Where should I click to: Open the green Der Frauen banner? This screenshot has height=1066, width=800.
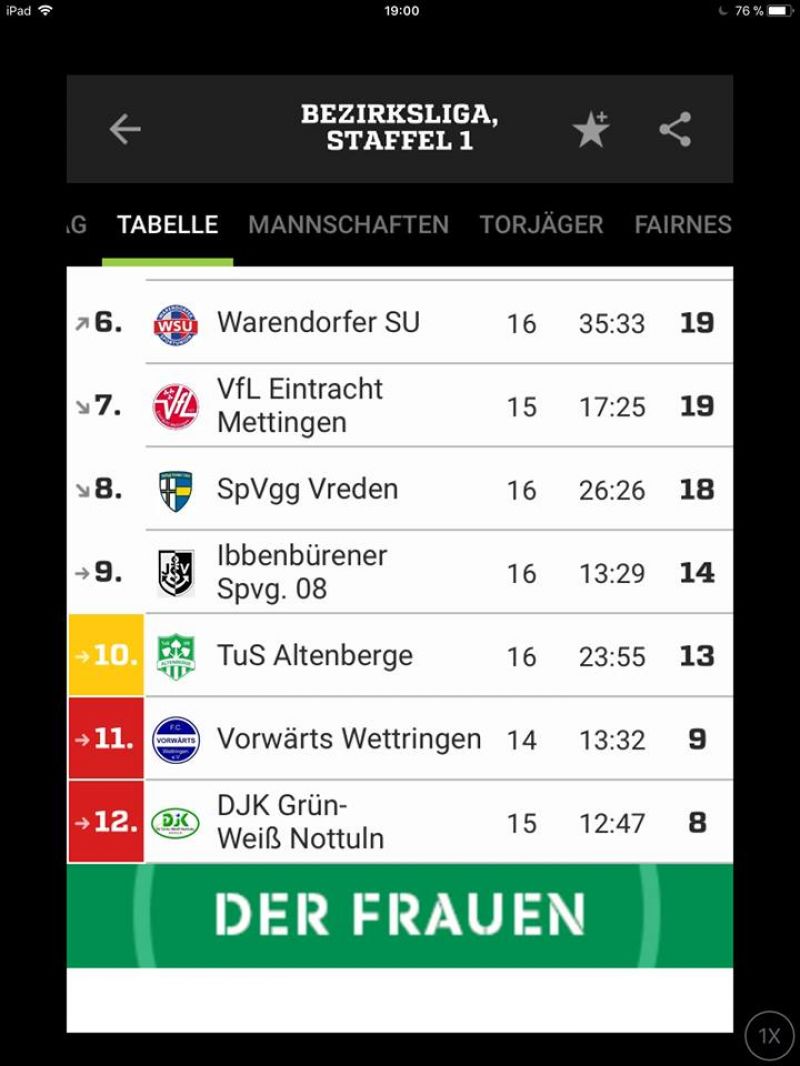coord(399,915)
